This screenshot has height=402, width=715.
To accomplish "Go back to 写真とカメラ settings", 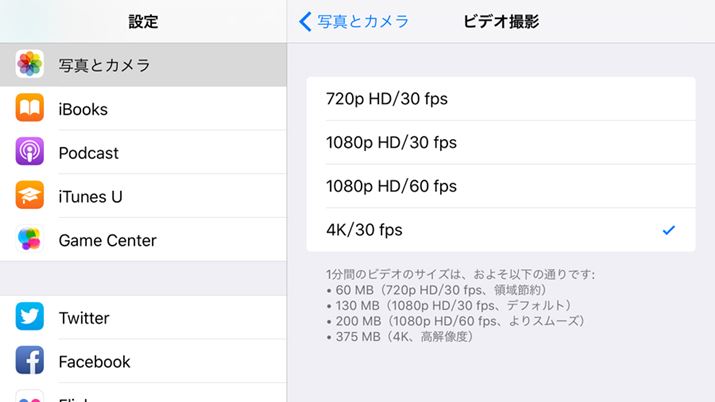I will point(355,21).
